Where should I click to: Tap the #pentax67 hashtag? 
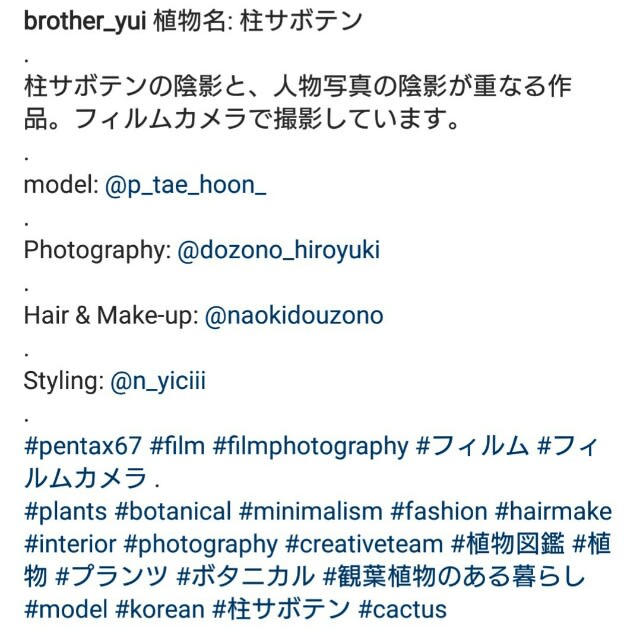tap(86, 446)
